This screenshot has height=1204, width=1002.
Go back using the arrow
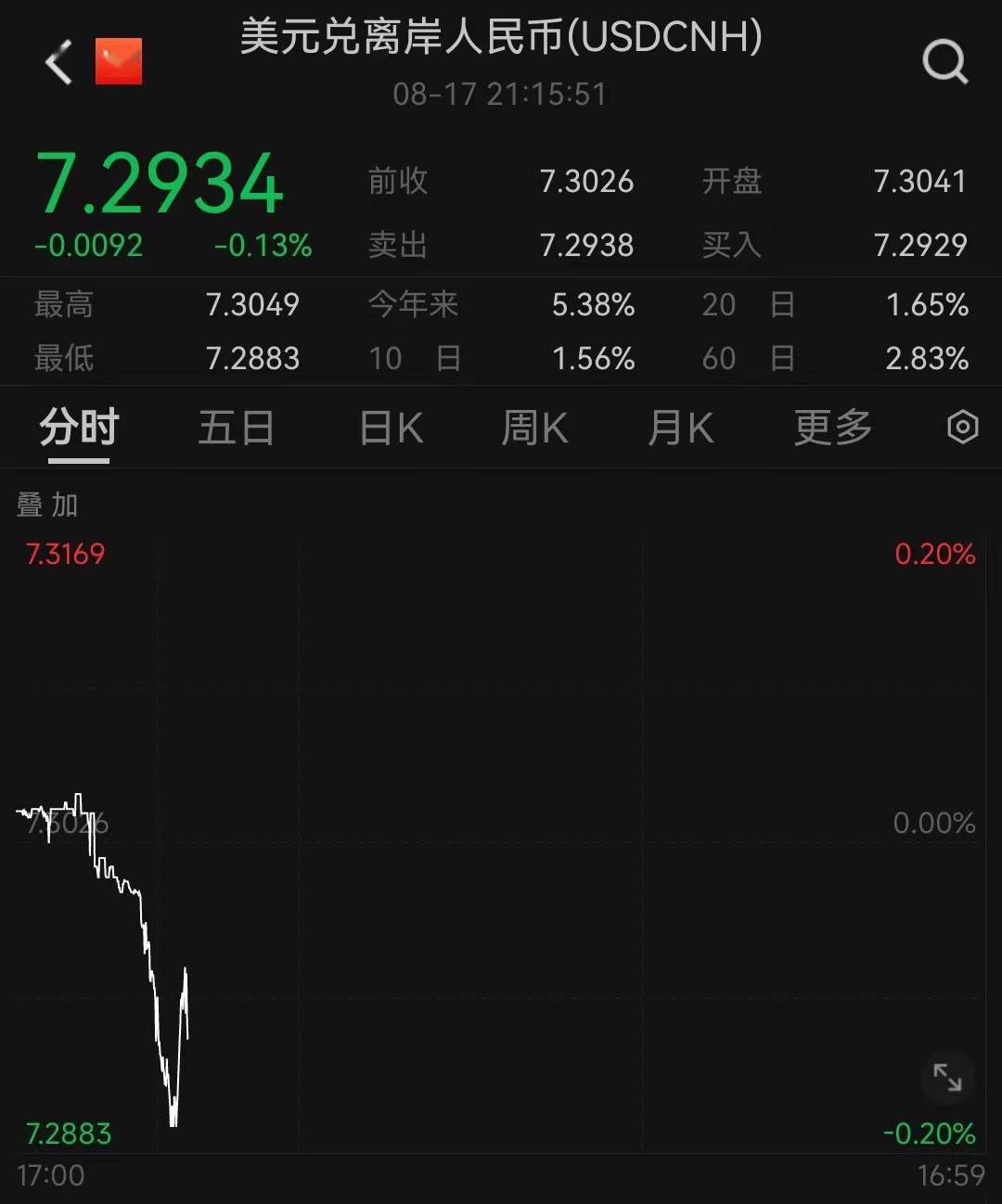click(58, 62)
